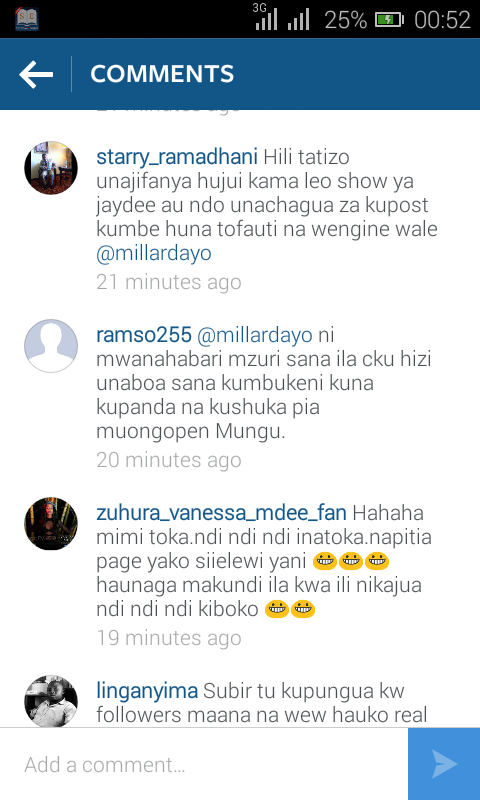Open linganyima's username link
Viewport: 480px width, 800px height.
click(147, 691)
